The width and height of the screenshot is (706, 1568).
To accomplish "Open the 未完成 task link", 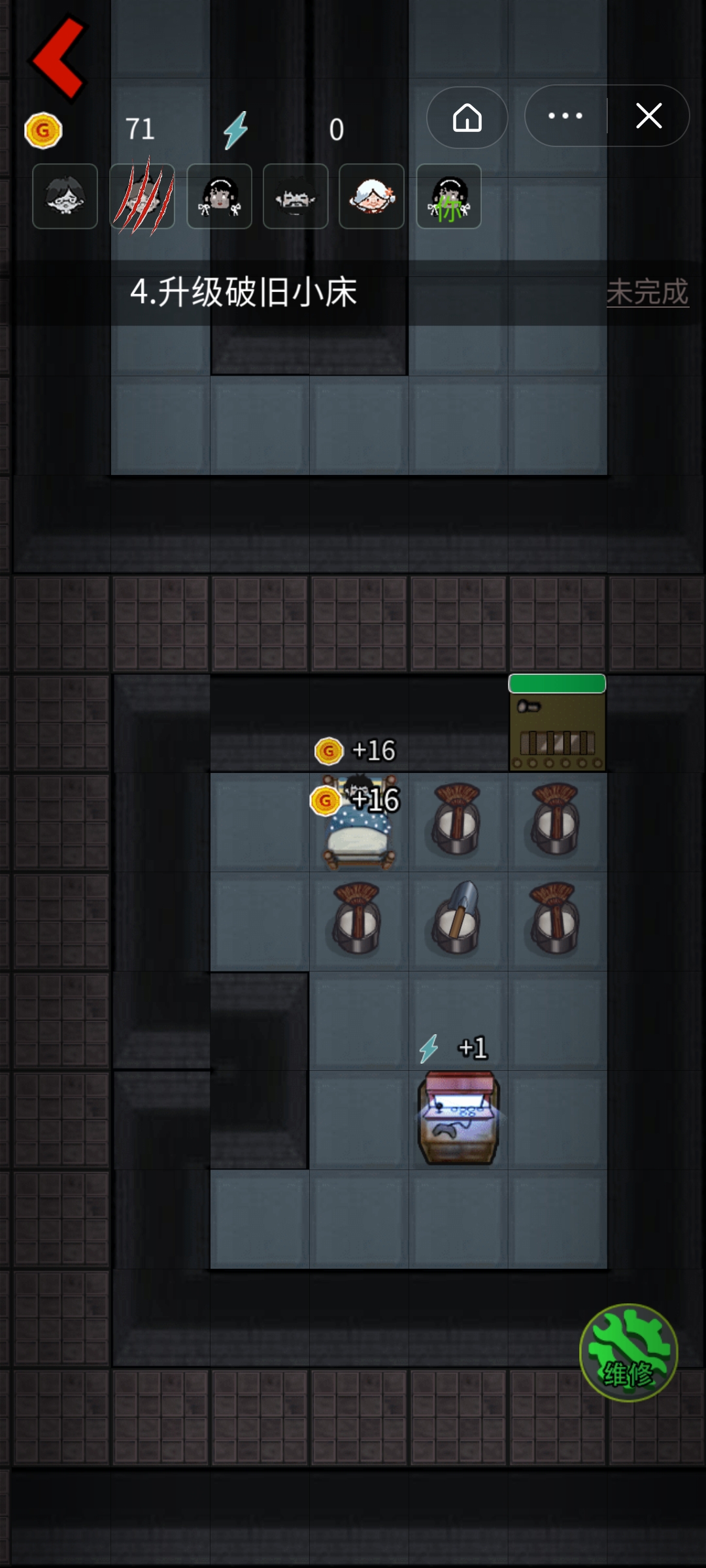I will [647, 292].
